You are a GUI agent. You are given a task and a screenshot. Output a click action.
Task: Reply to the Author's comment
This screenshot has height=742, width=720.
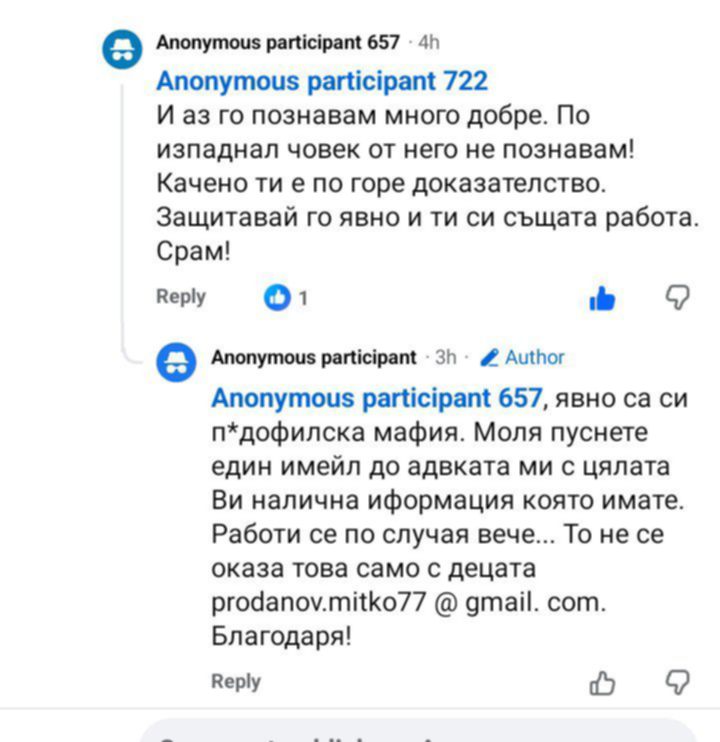tap(236, 682)
